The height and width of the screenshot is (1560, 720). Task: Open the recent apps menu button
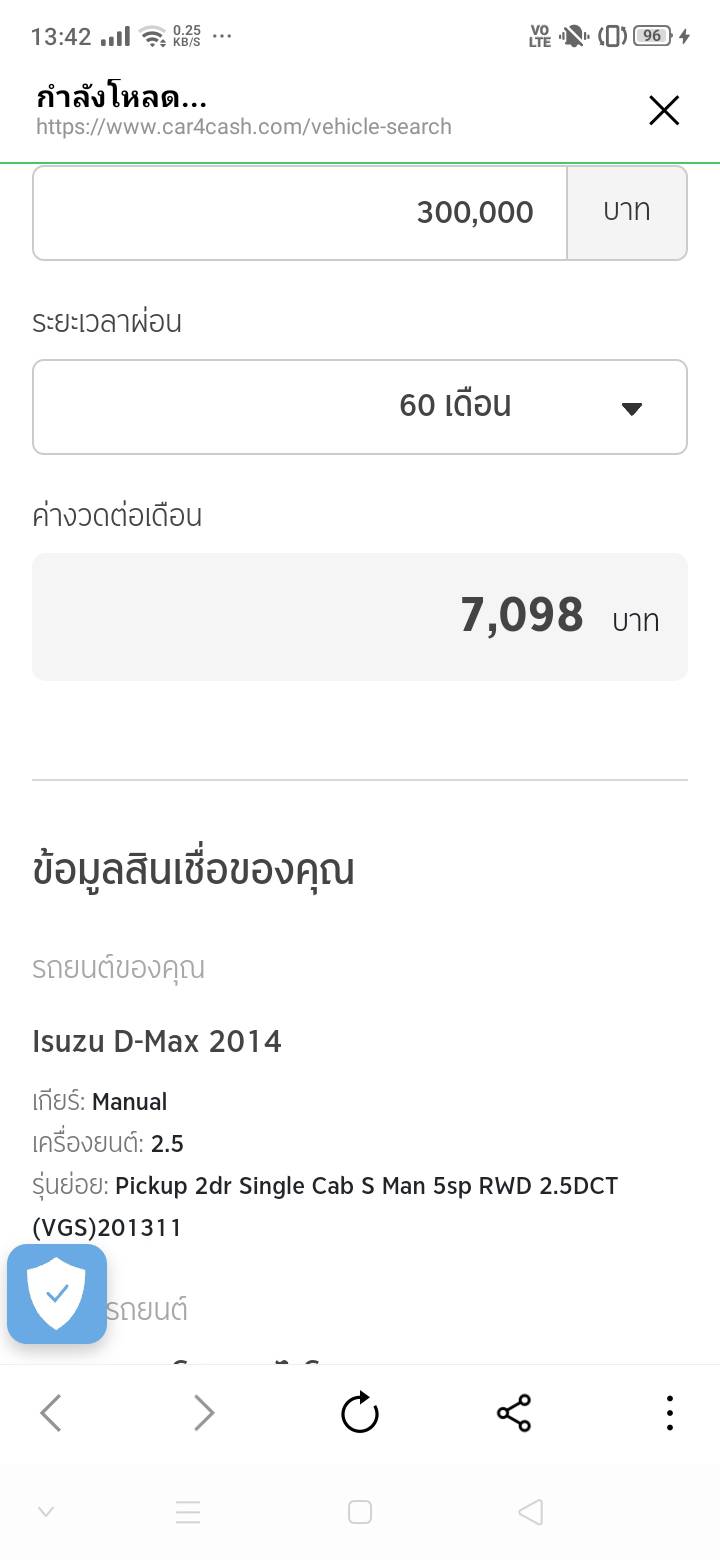pos(188,1512)
